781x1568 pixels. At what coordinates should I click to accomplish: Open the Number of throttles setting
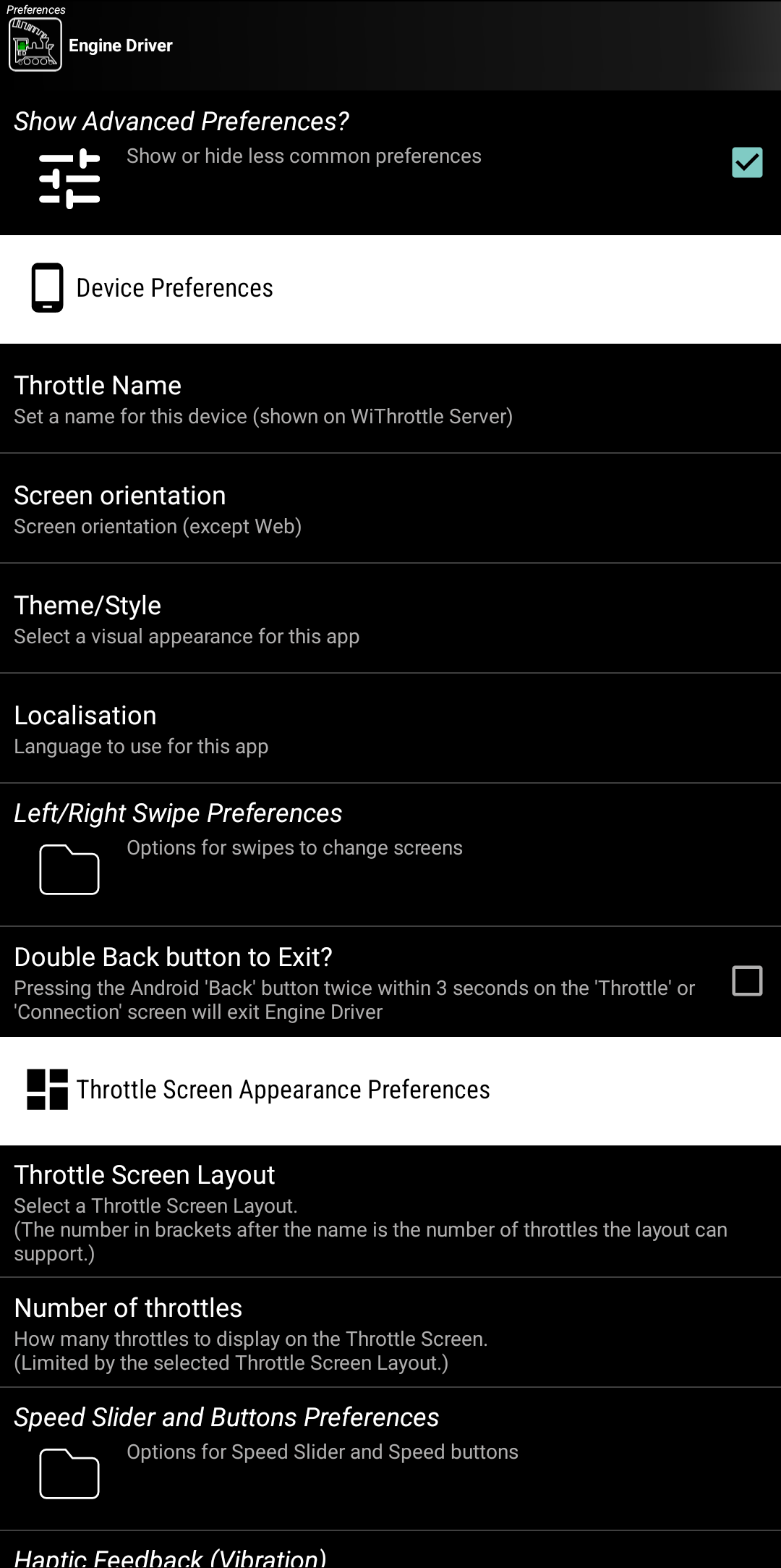pos(390,1332)
